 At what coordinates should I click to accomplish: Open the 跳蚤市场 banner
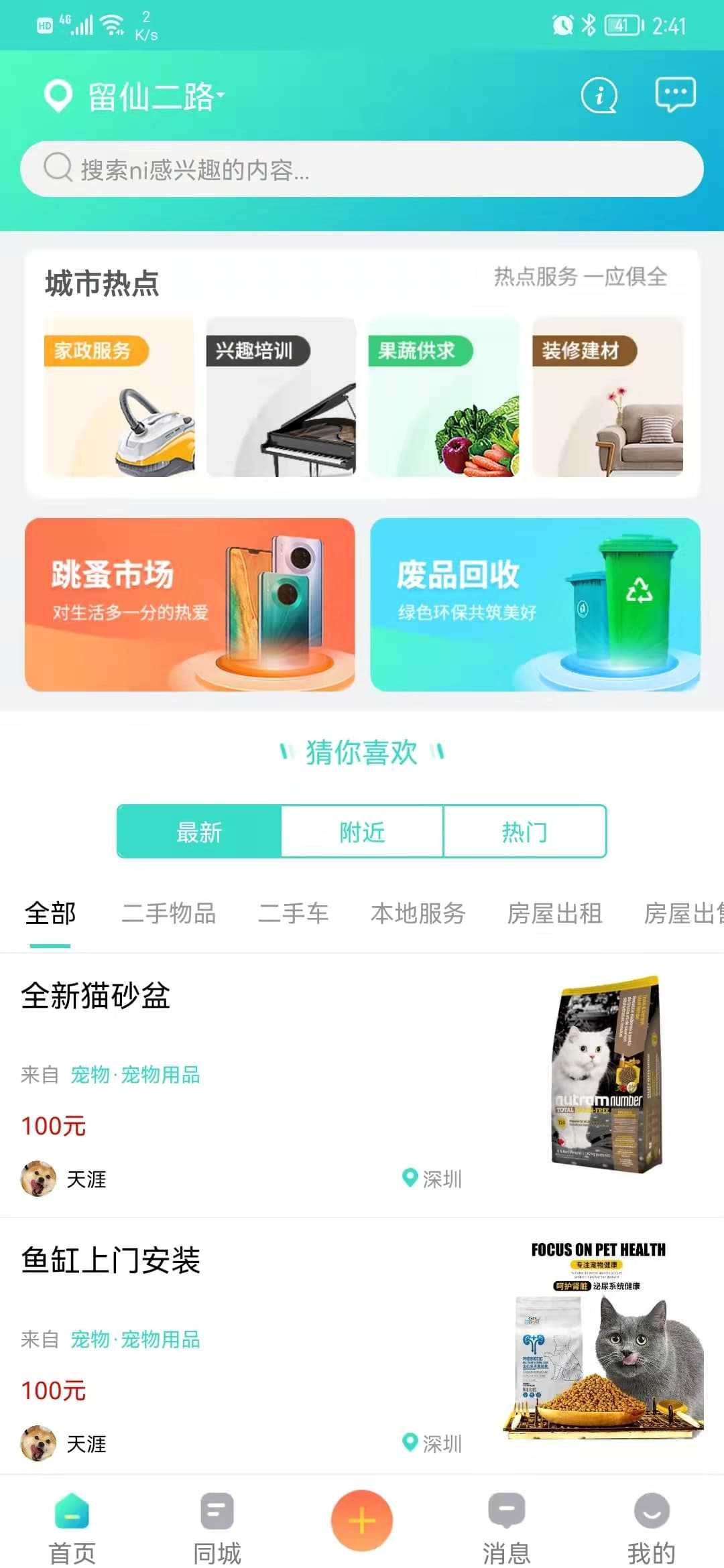190,604
